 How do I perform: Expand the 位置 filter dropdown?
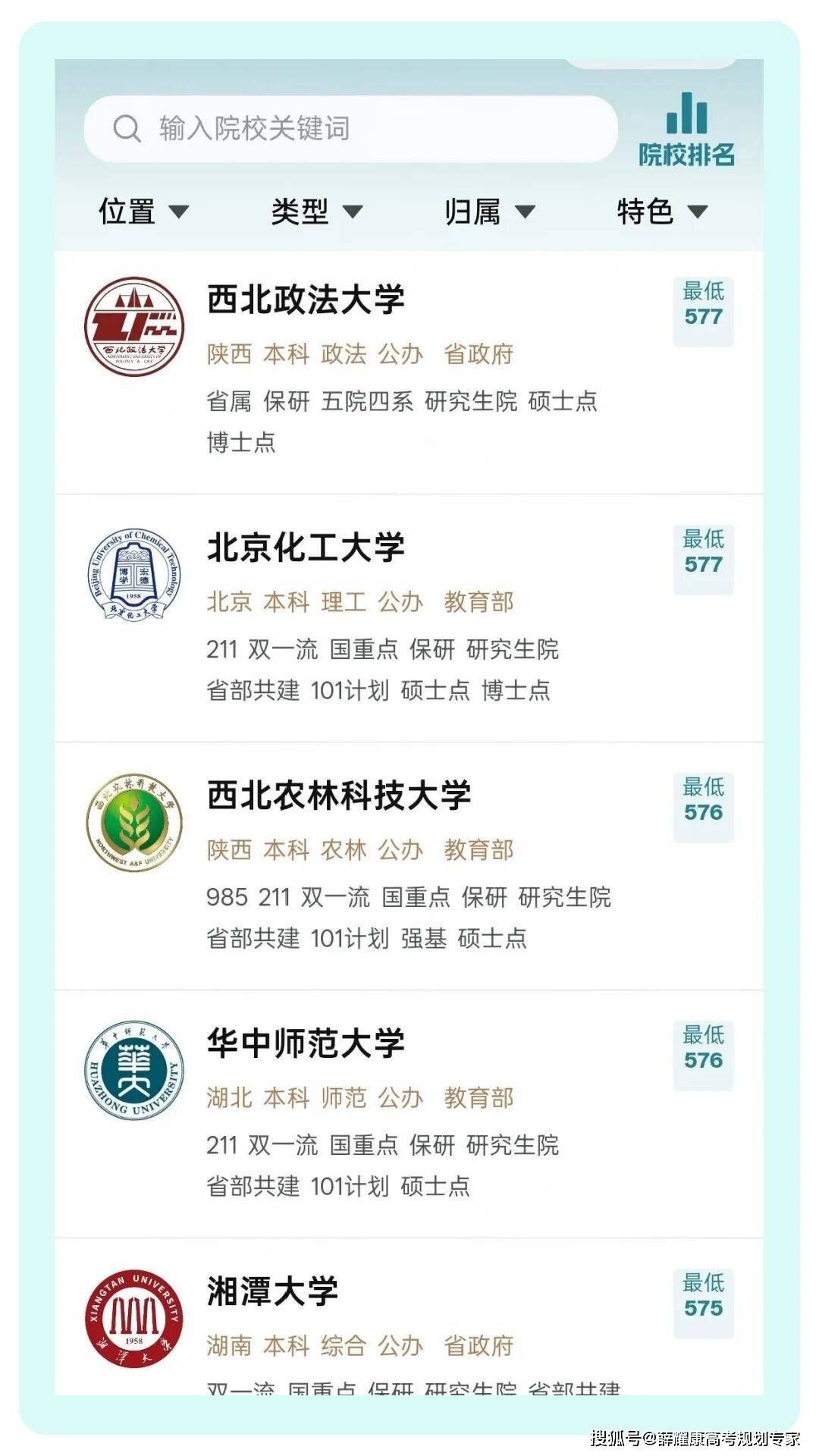[x=143, y=211]
